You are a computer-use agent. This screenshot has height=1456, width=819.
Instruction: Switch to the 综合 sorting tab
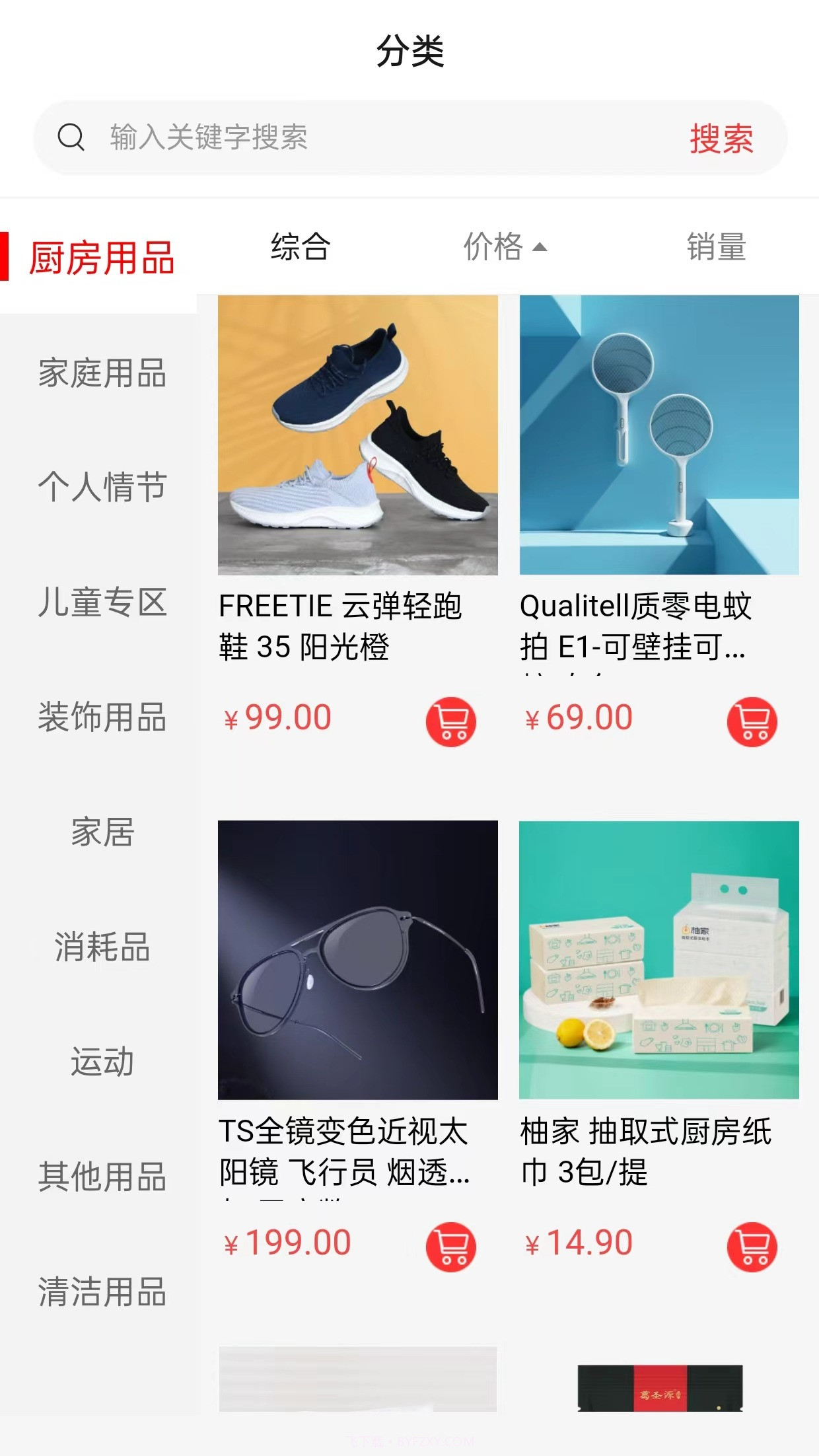299,247
